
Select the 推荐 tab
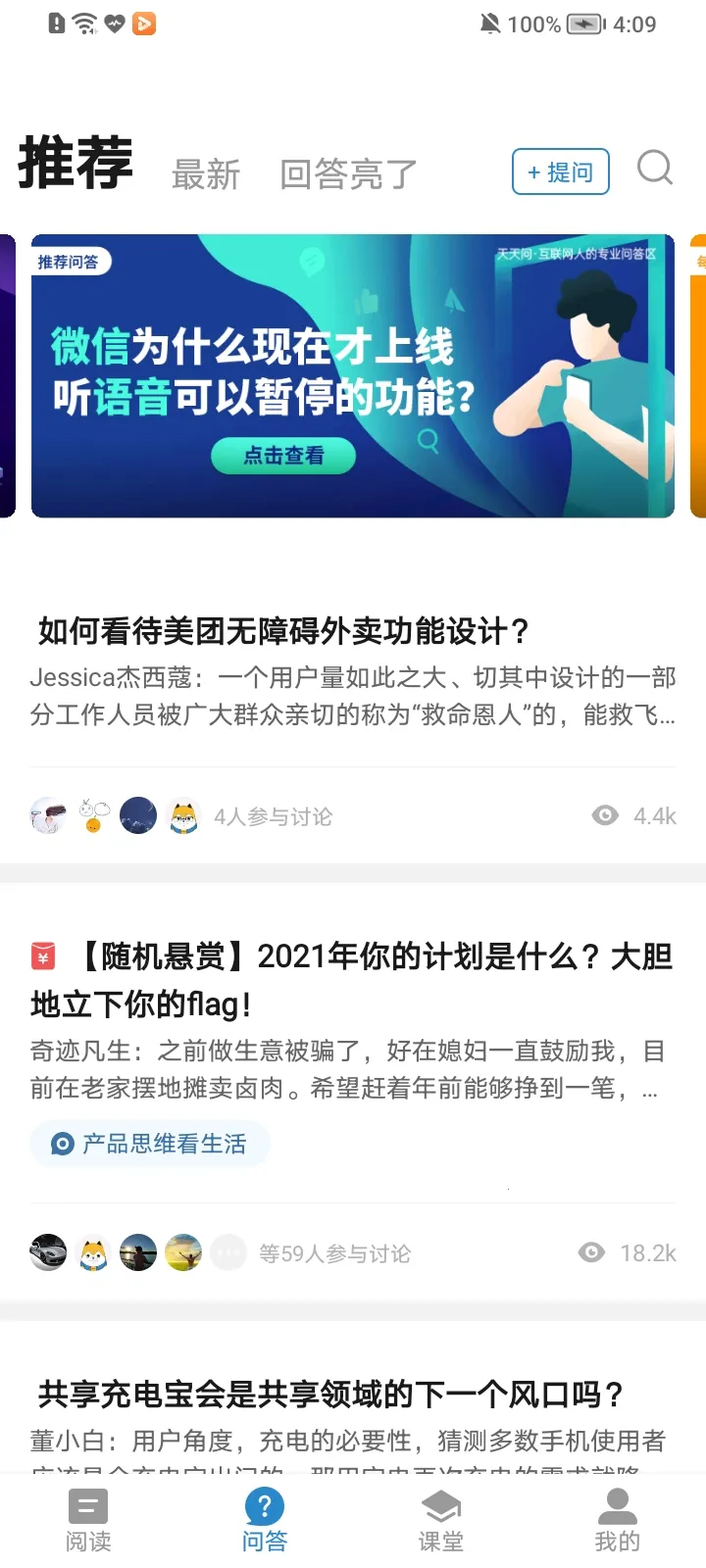(76, 164)
